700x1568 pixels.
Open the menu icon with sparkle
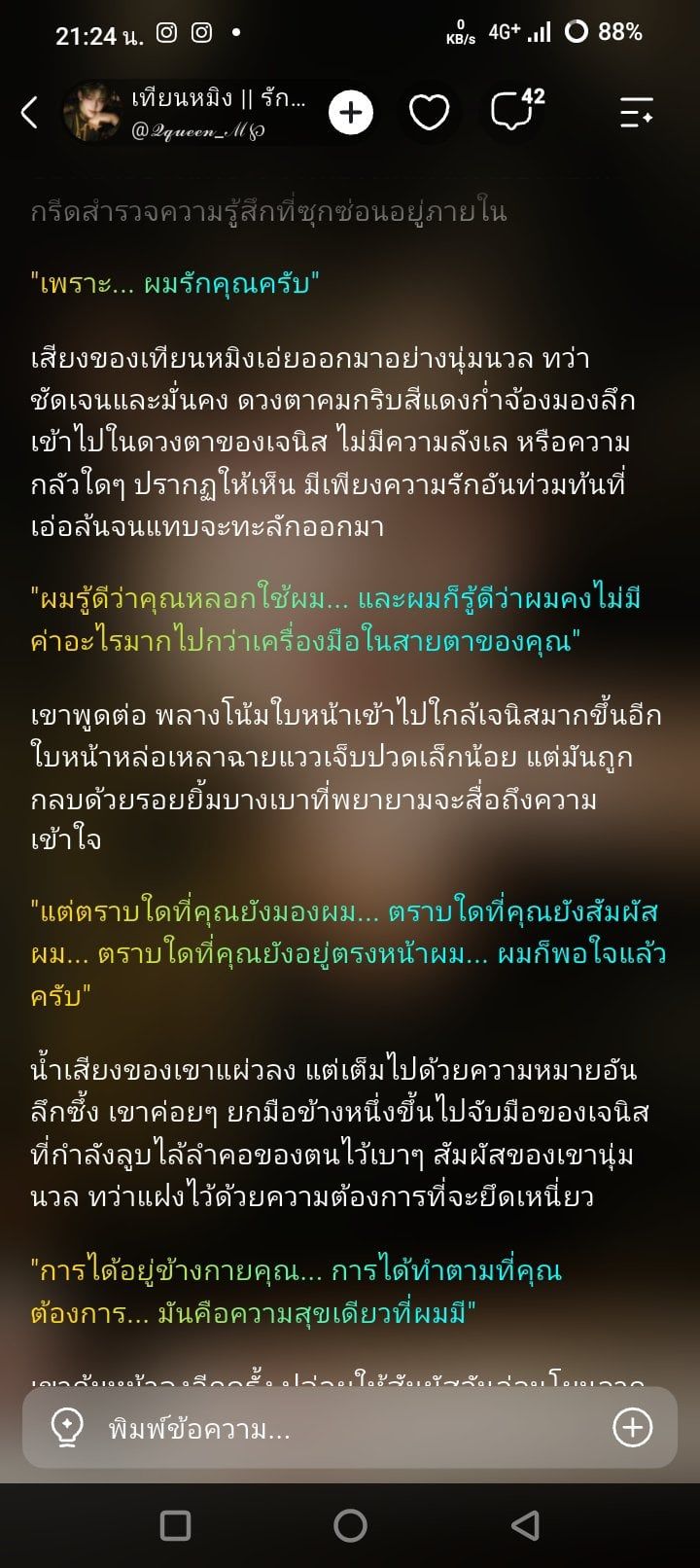[637, 113]
